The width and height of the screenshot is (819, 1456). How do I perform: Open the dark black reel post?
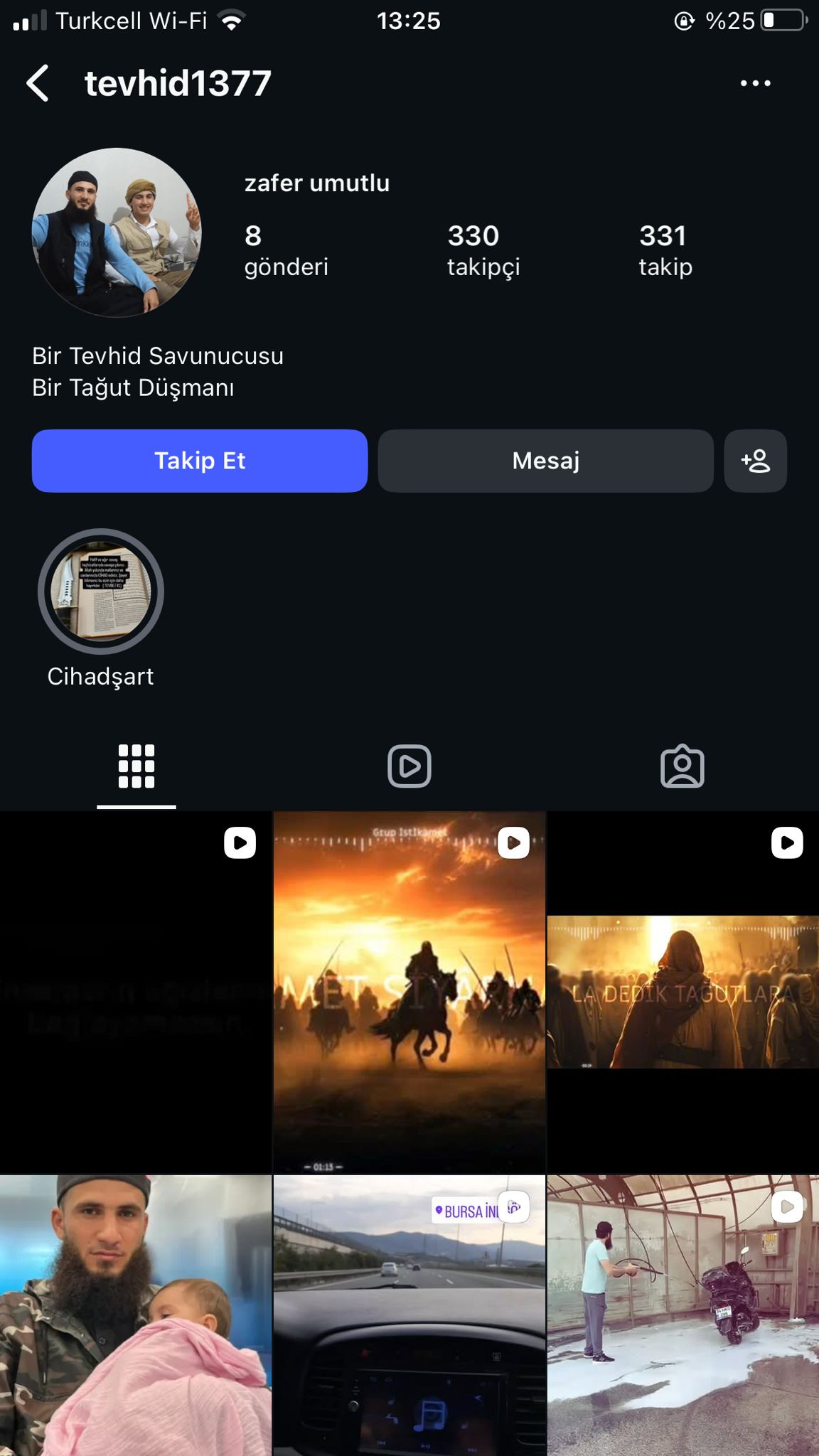(135, 992)
